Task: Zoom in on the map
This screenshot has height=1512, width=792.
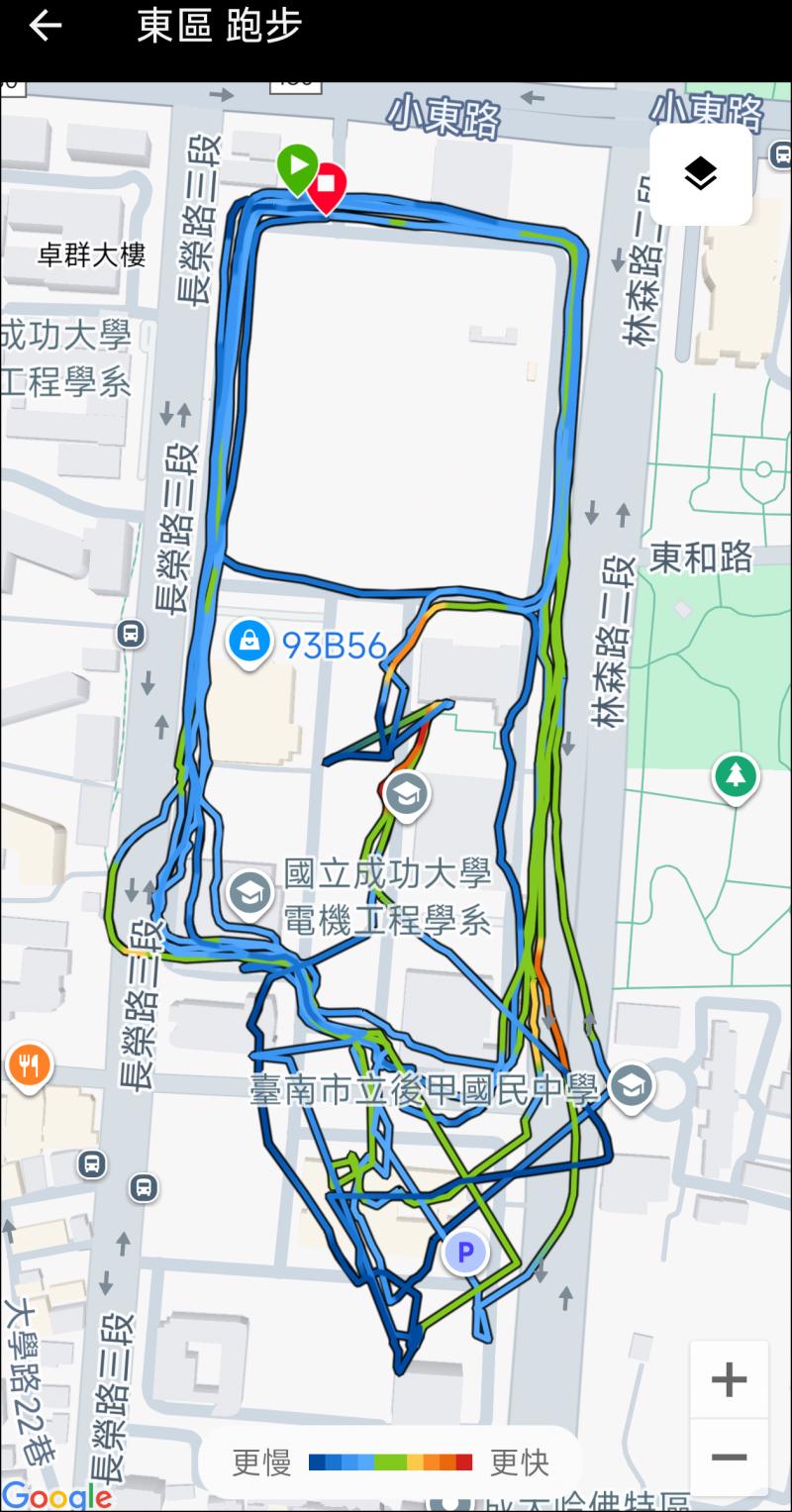Action: click(x=729, y=1379)
